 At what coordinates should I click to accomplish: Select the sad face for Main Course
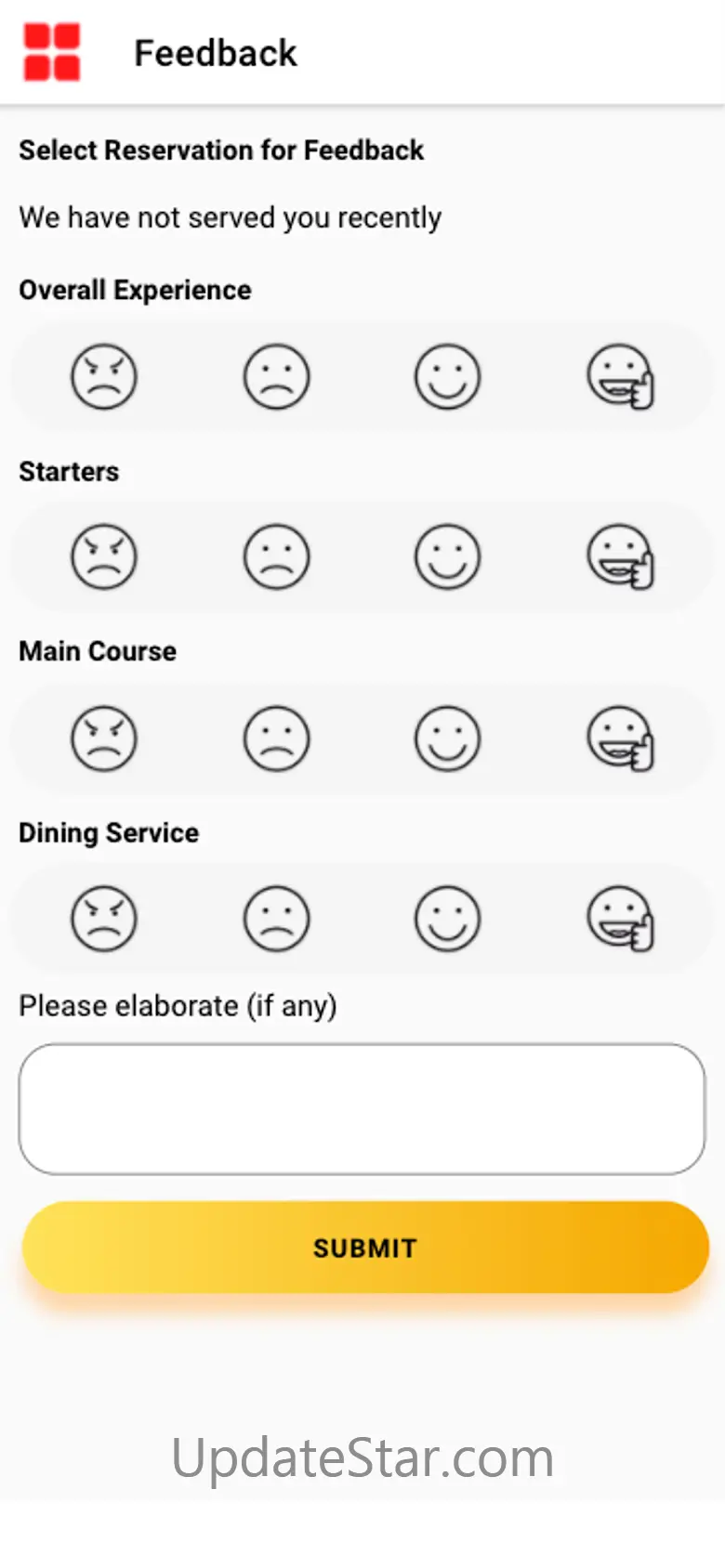pyautogui.click(x=276, y=738)
